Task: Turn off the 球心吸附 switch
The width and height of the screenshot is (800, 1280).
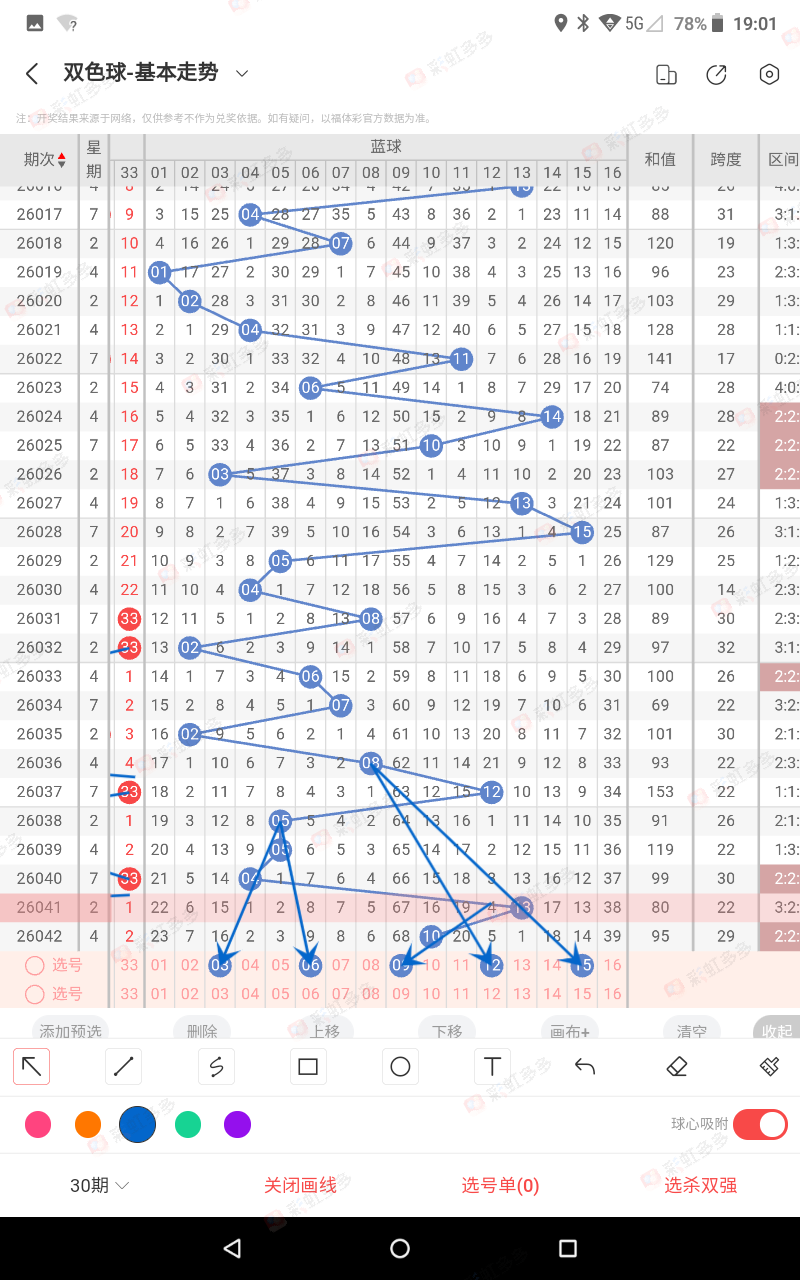Action: (760, 1124)
